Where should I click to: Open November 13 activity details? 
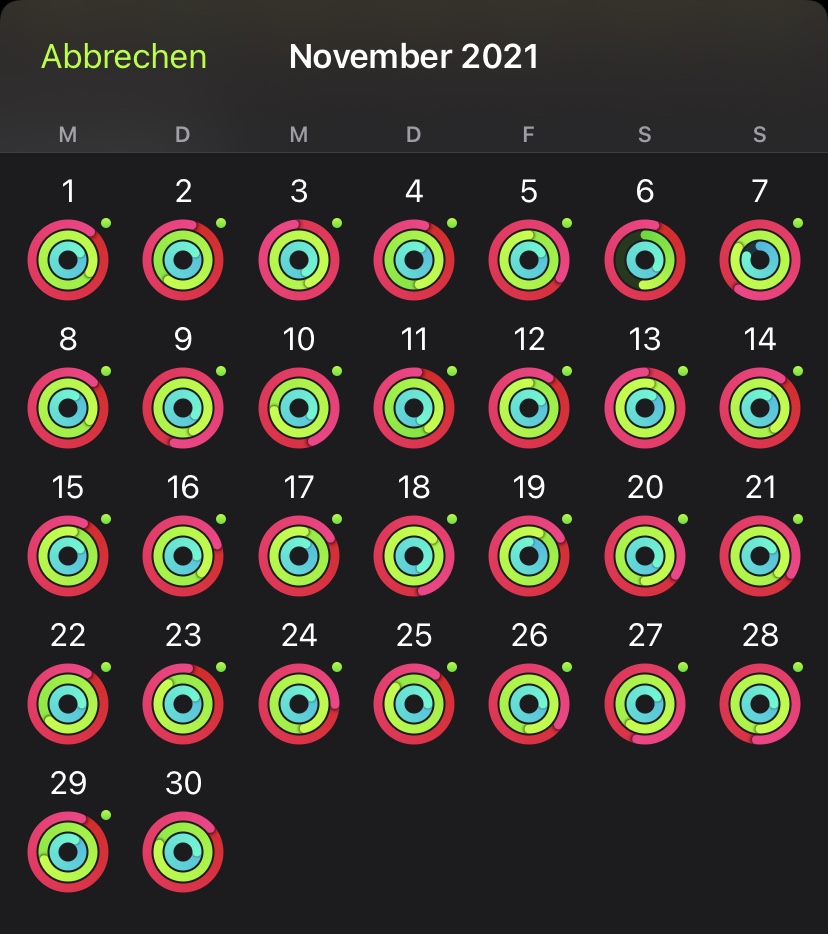(x=645, y=408)
